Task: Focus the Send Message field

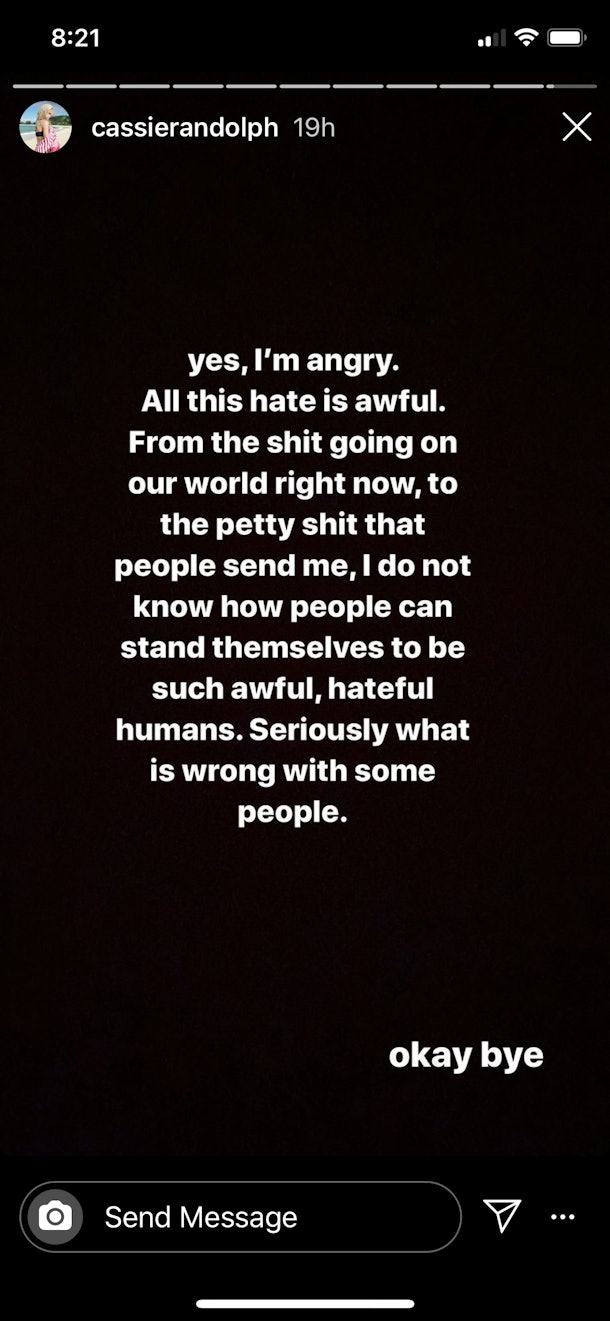Action: coord(241,1217)
